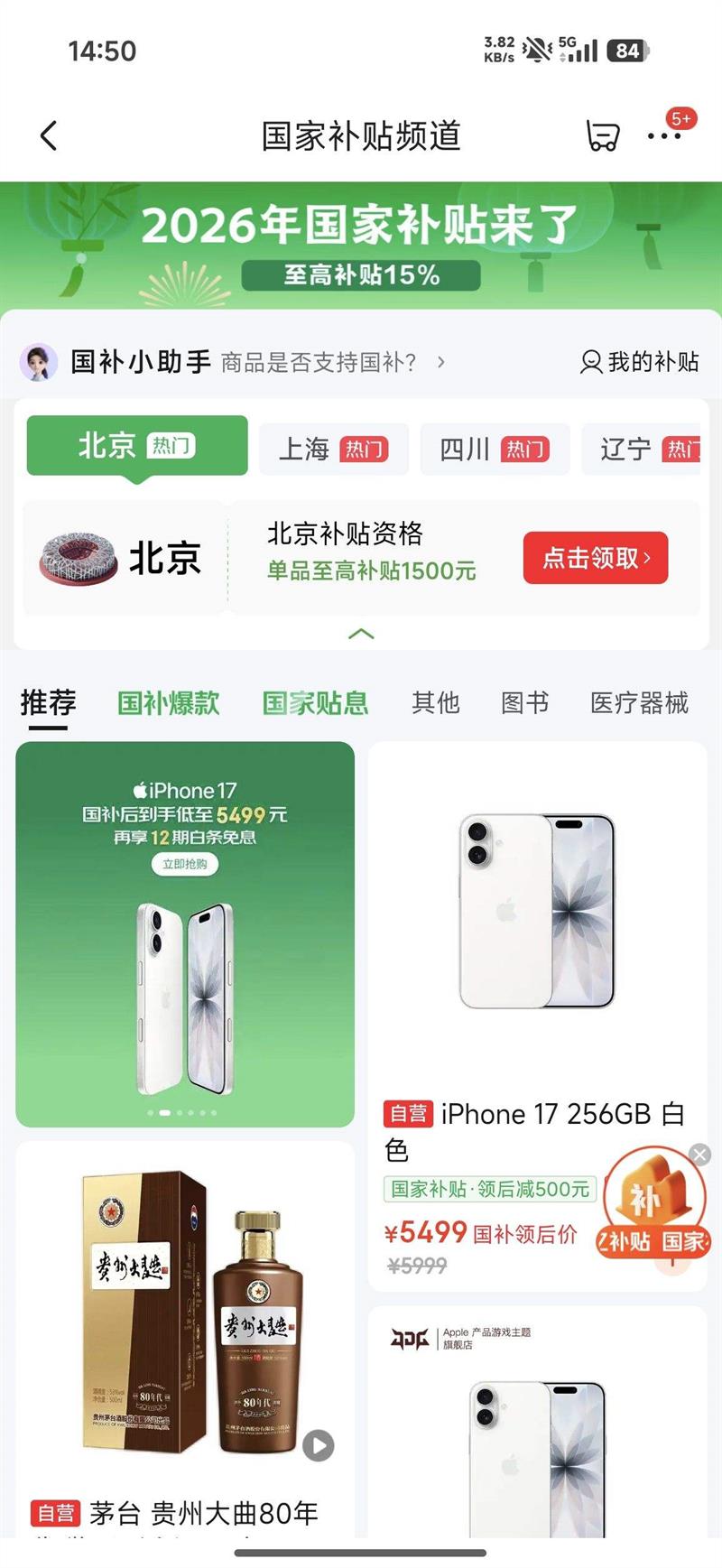722x1568 pixels.
Task: Switch to the 推荐 tab
Action: [47, 702]
